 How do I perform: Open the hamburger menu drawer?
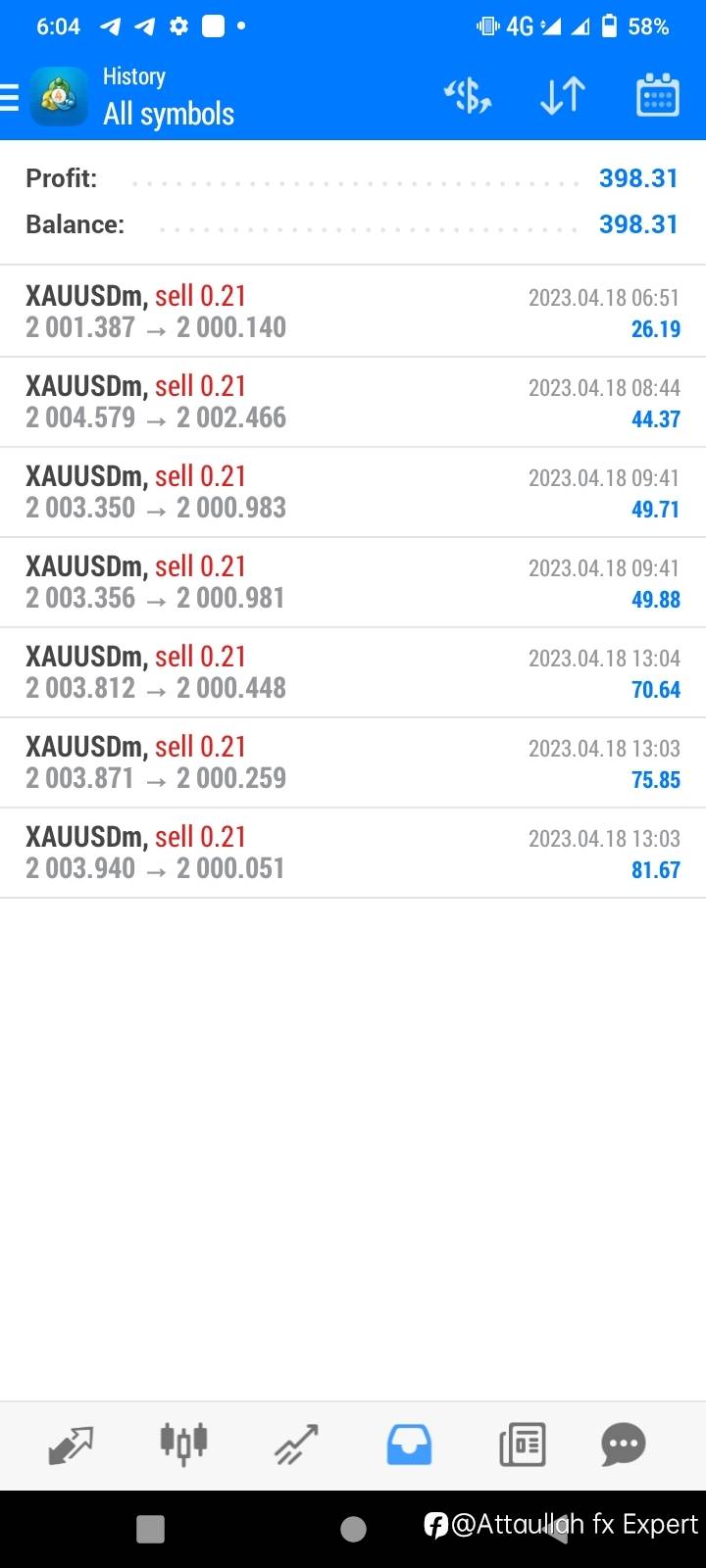pyautogui.click(x=9, y=97)
